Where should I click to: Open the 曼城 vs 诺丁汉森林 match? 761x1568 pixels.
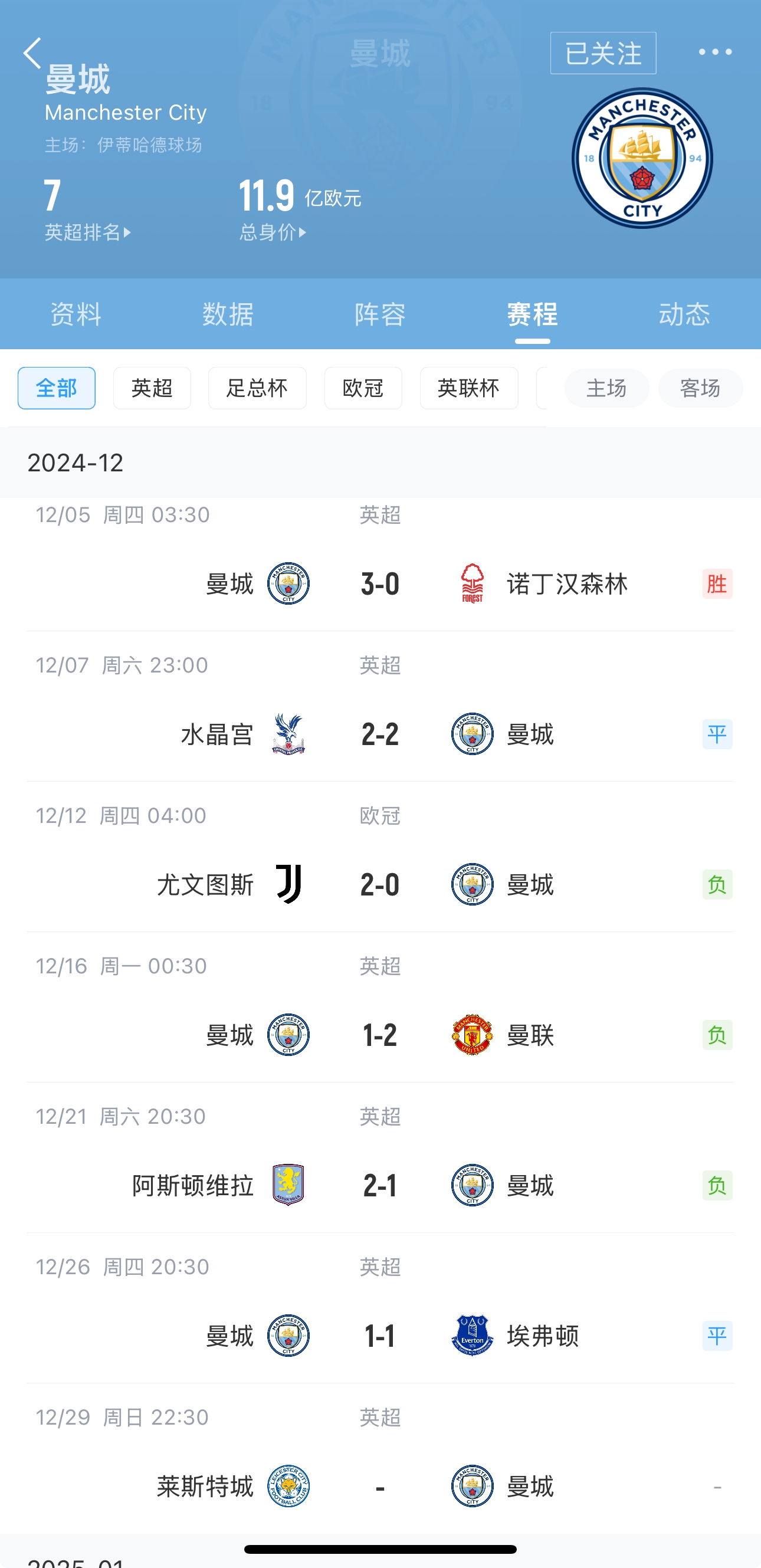click(380, 584)
